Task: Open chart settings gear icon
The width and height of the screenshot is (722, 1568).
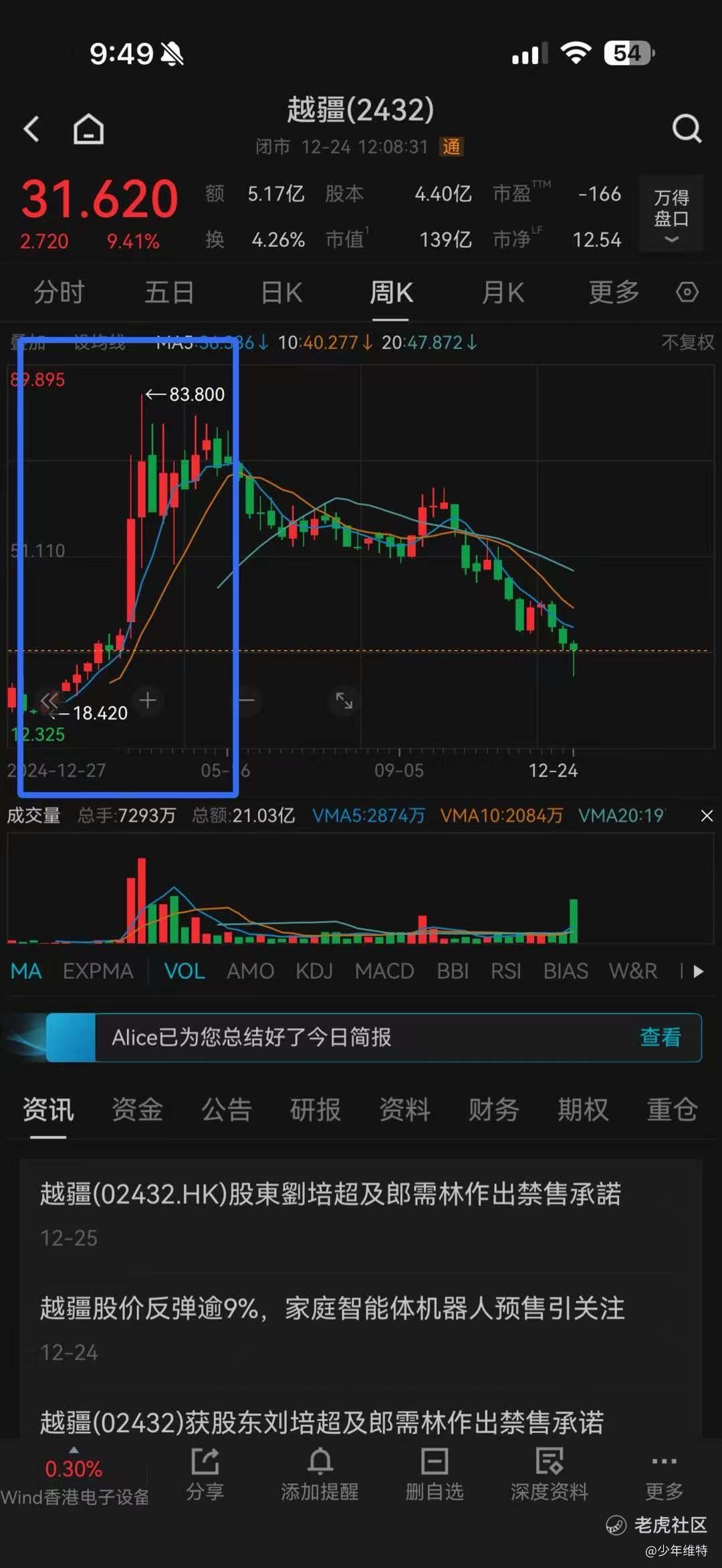Action: [687, 292]
